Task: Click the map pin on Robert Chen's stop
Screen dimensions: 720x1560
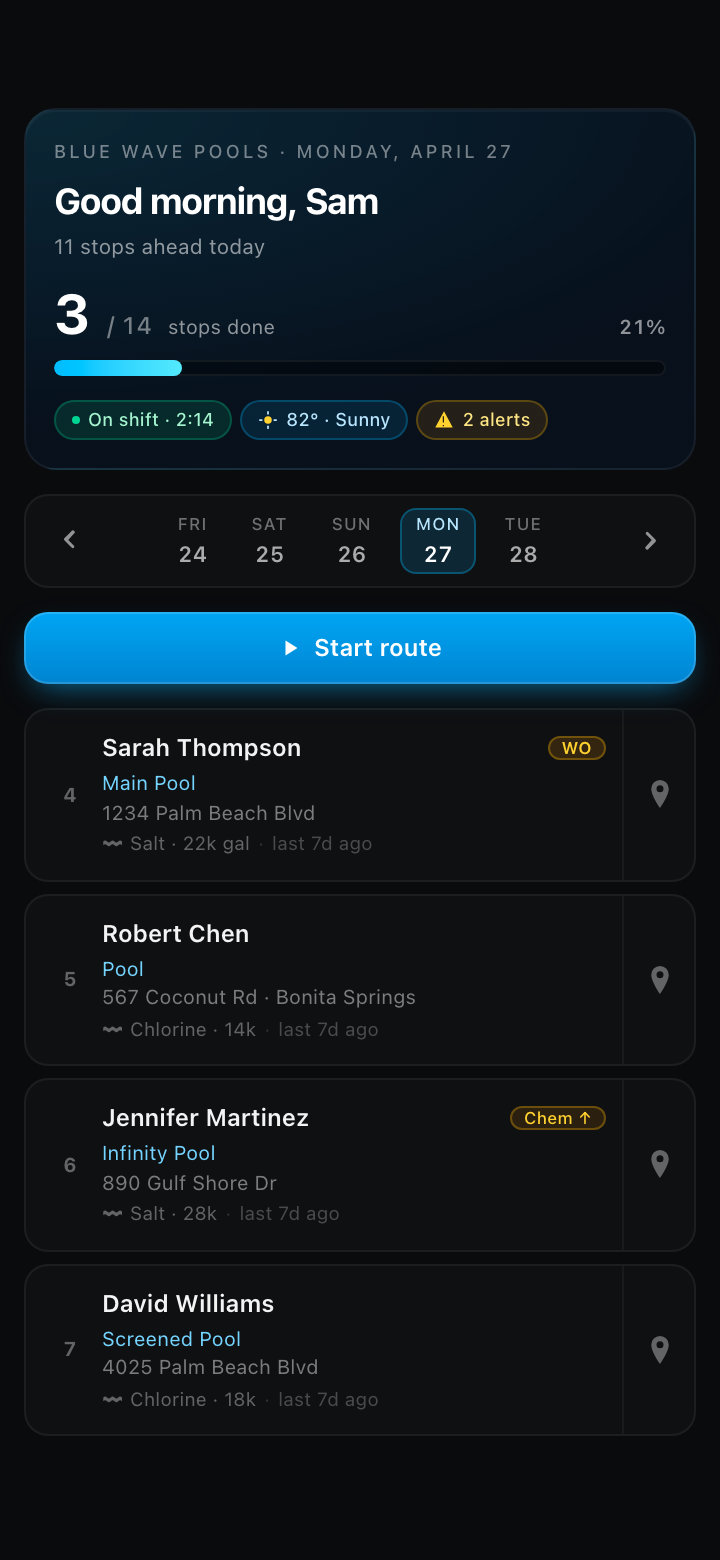Action: click(659, 979)
